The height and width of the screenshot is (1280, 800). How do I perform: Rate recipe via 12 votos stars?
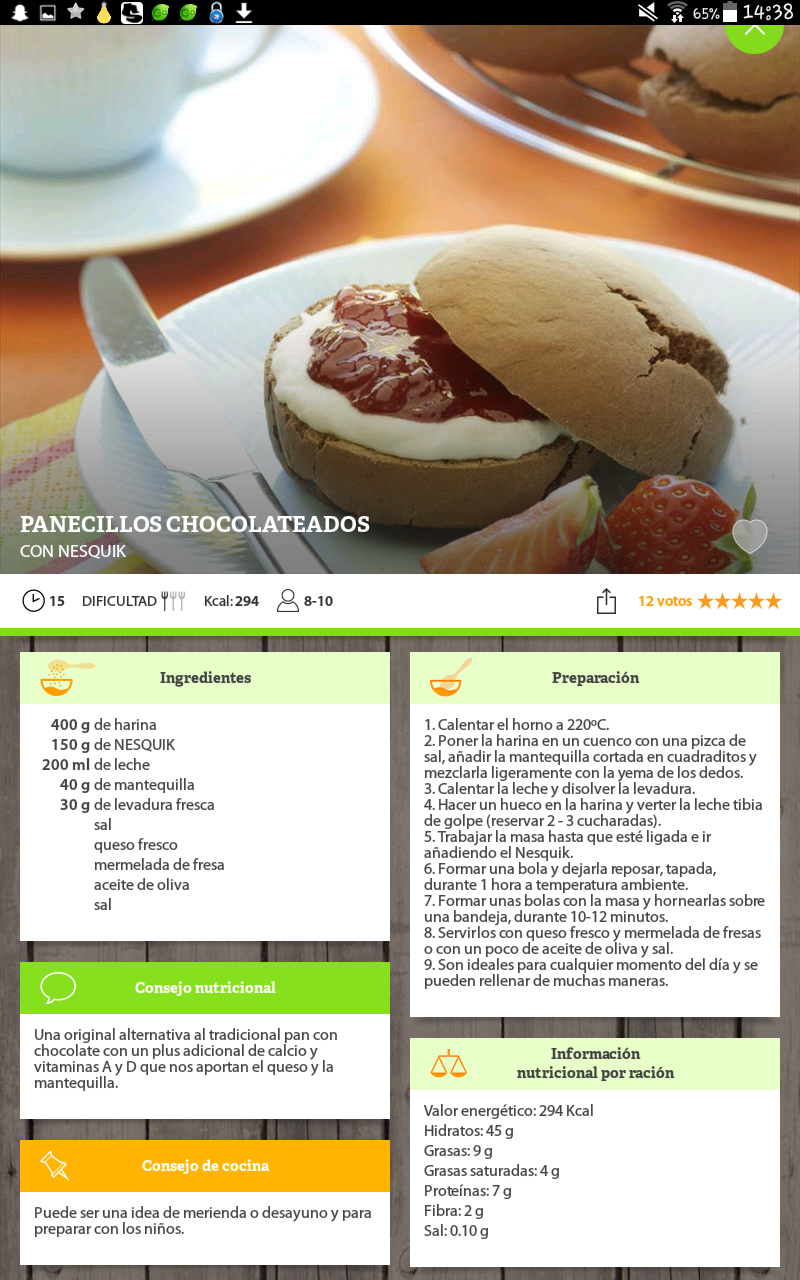(739, 601)
